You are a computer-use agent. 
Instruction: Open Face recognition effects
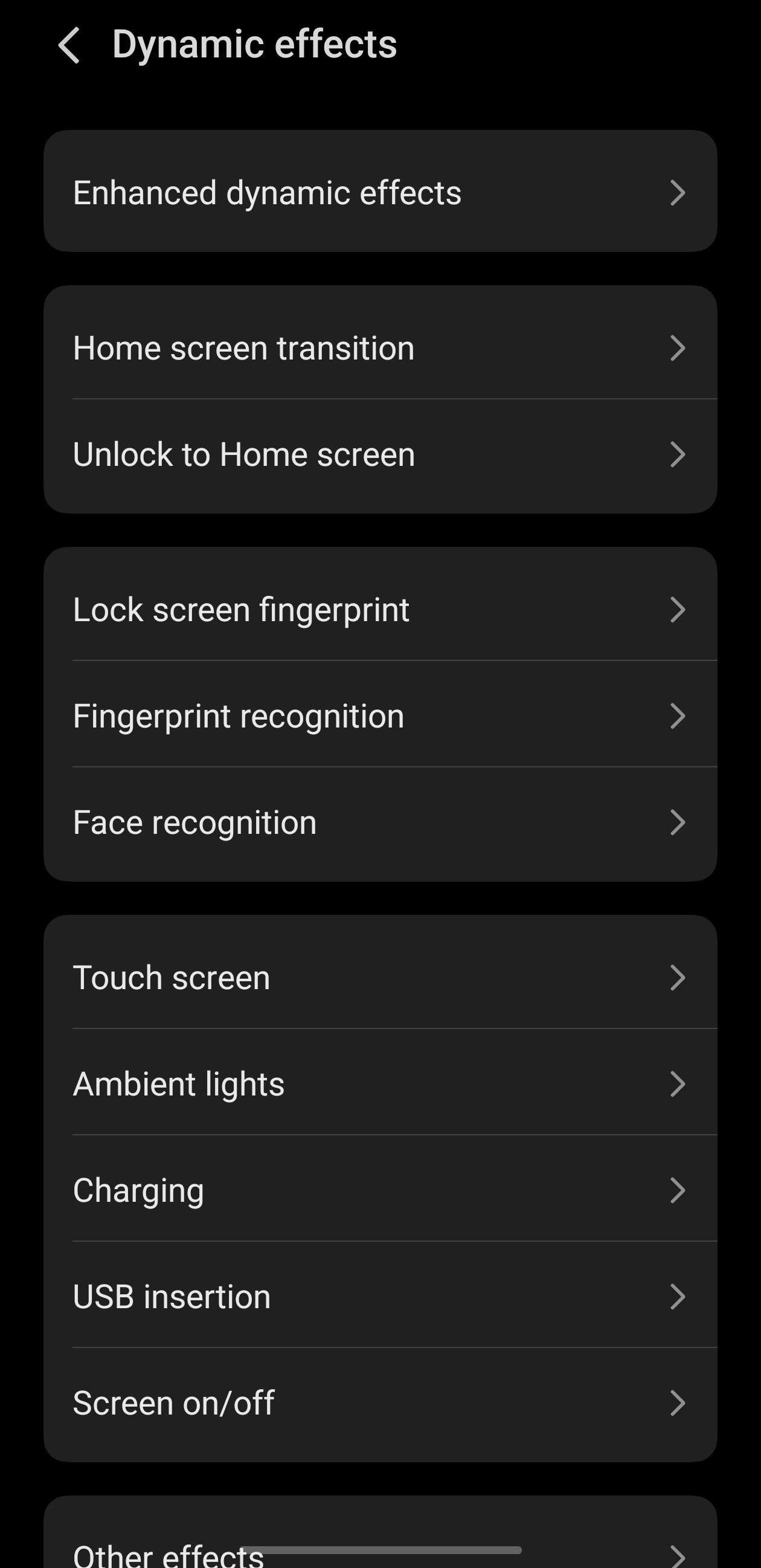[x=379, y=822]
